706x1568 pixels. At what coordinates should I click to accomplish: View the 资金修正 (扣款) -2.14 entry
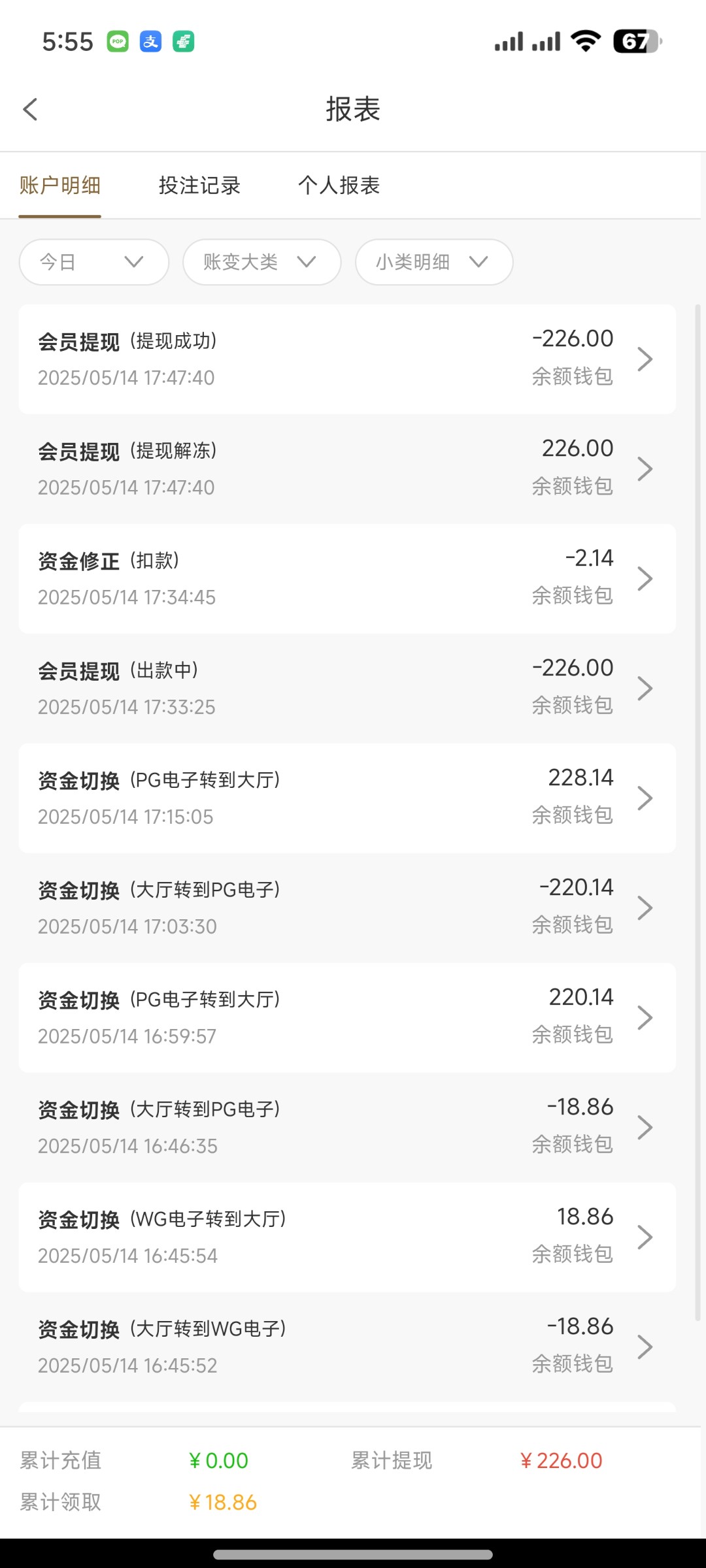(x=347, y=578)
